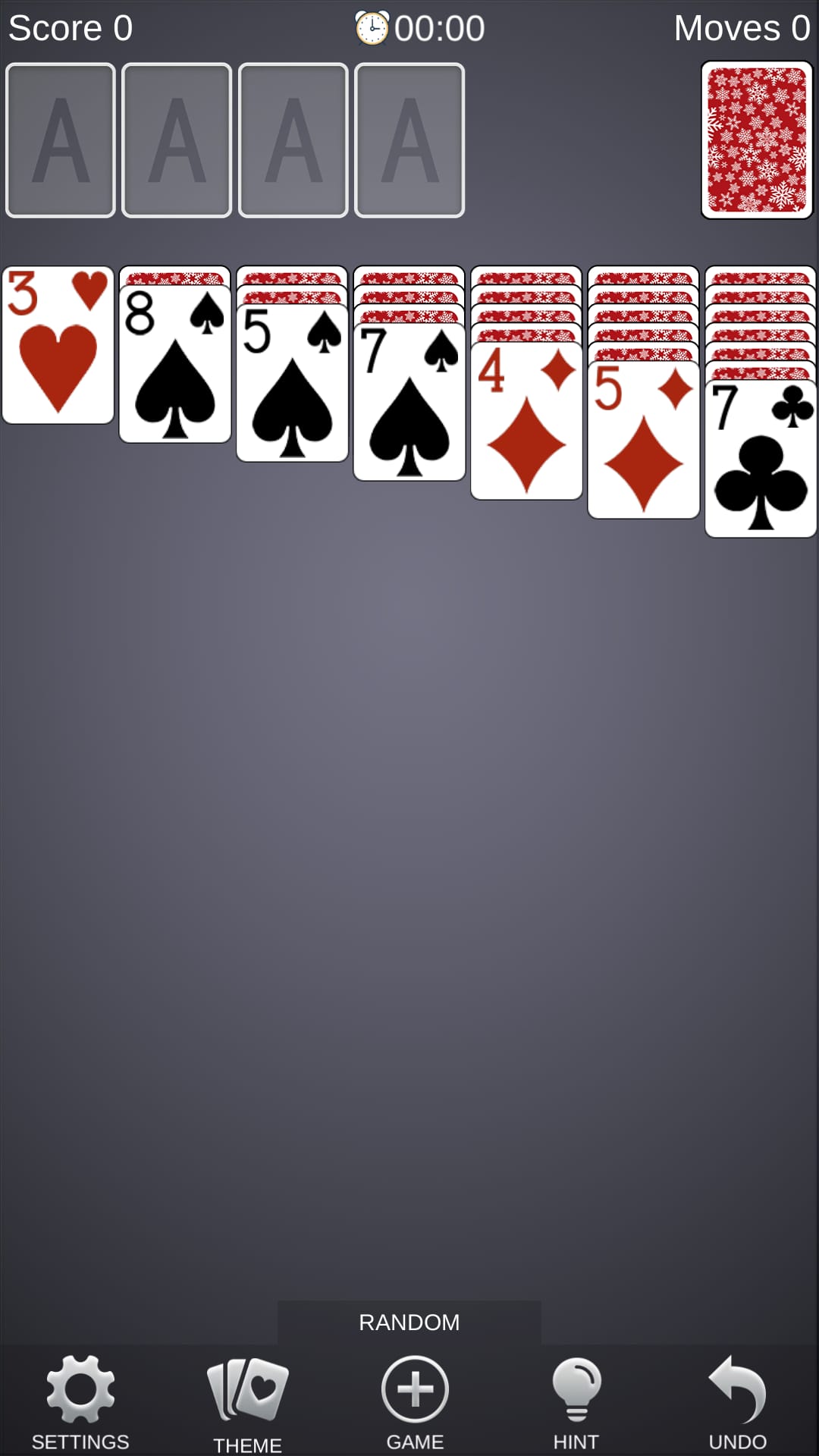Click the first empty Ace foundation slot
Image resolution: width=819 pixels, height=1456 pixels.
tap(61, 139)
